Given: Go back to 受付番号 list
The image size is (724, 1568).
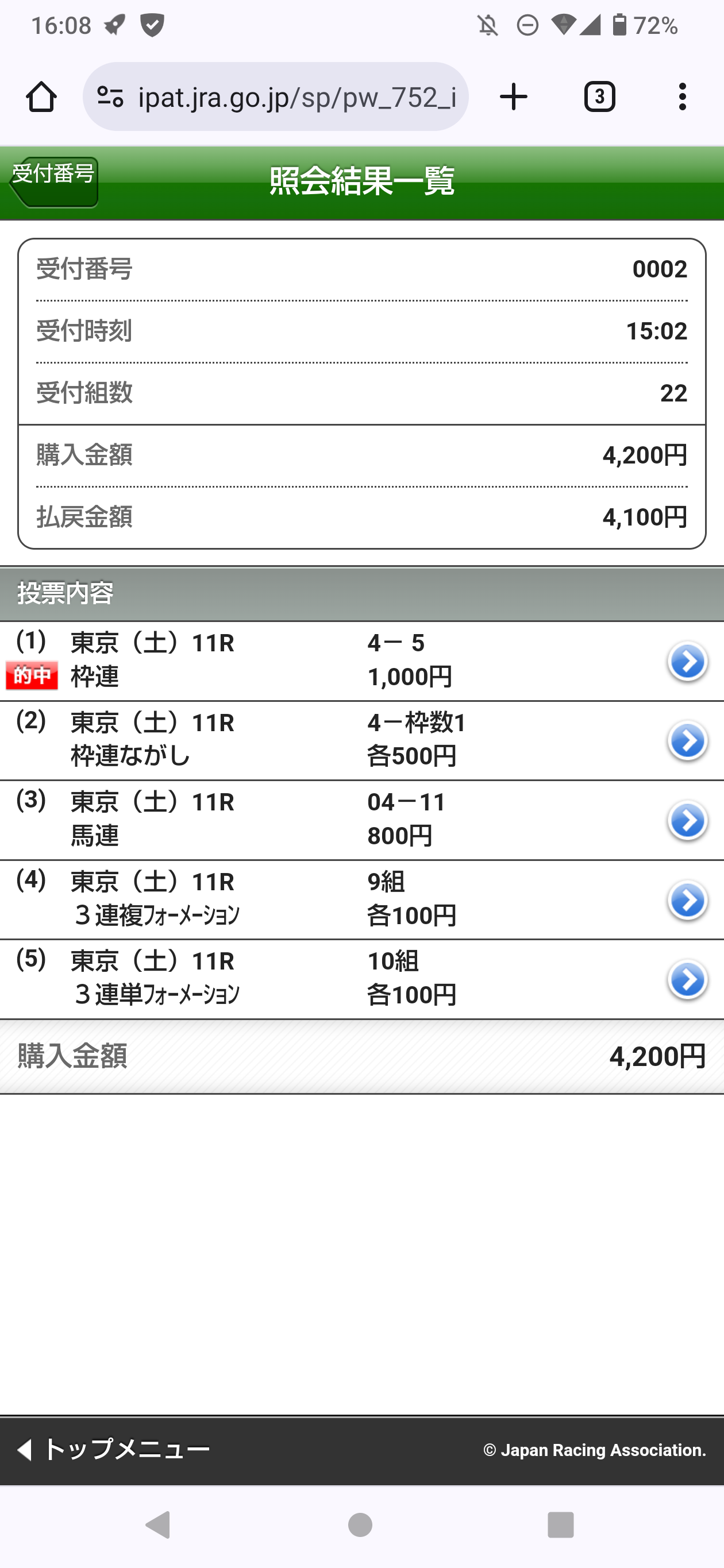Looking at the screenshot, I should click(54, 181).
